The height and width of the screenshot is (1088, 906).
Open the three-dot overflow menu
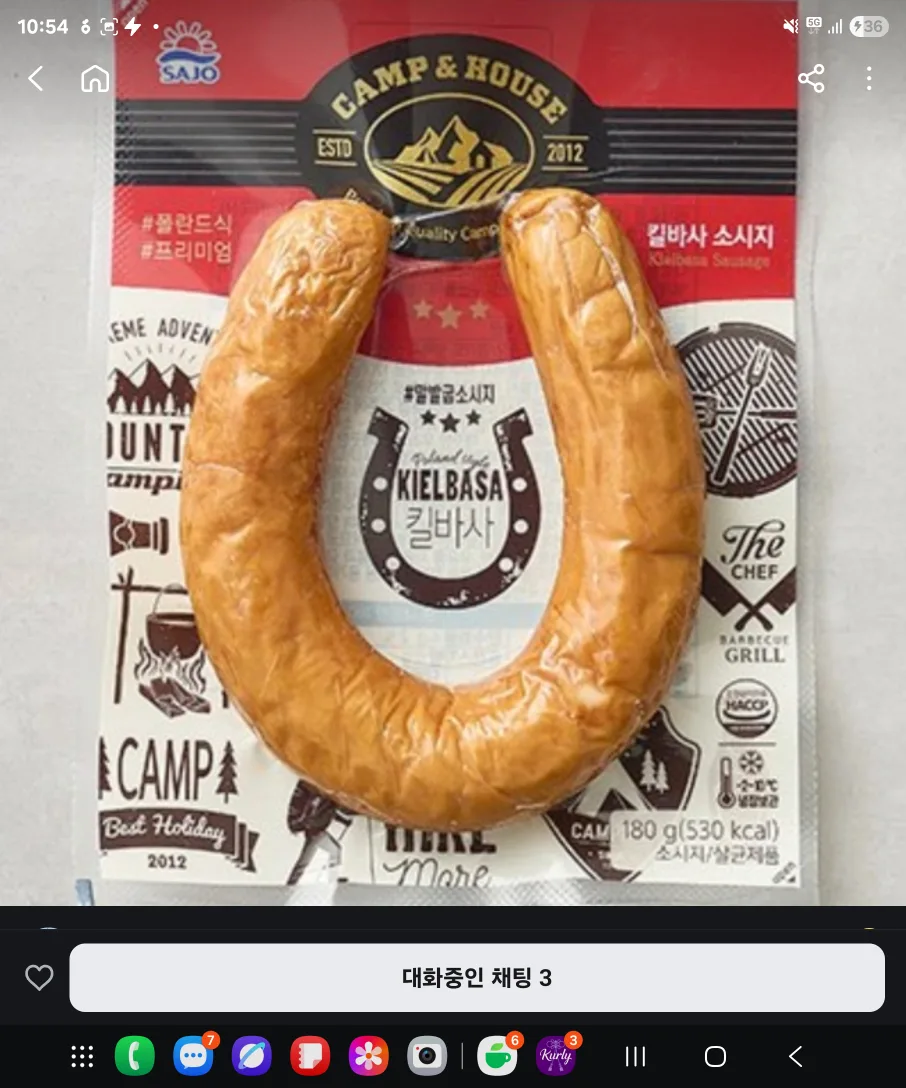coord(869,79)
